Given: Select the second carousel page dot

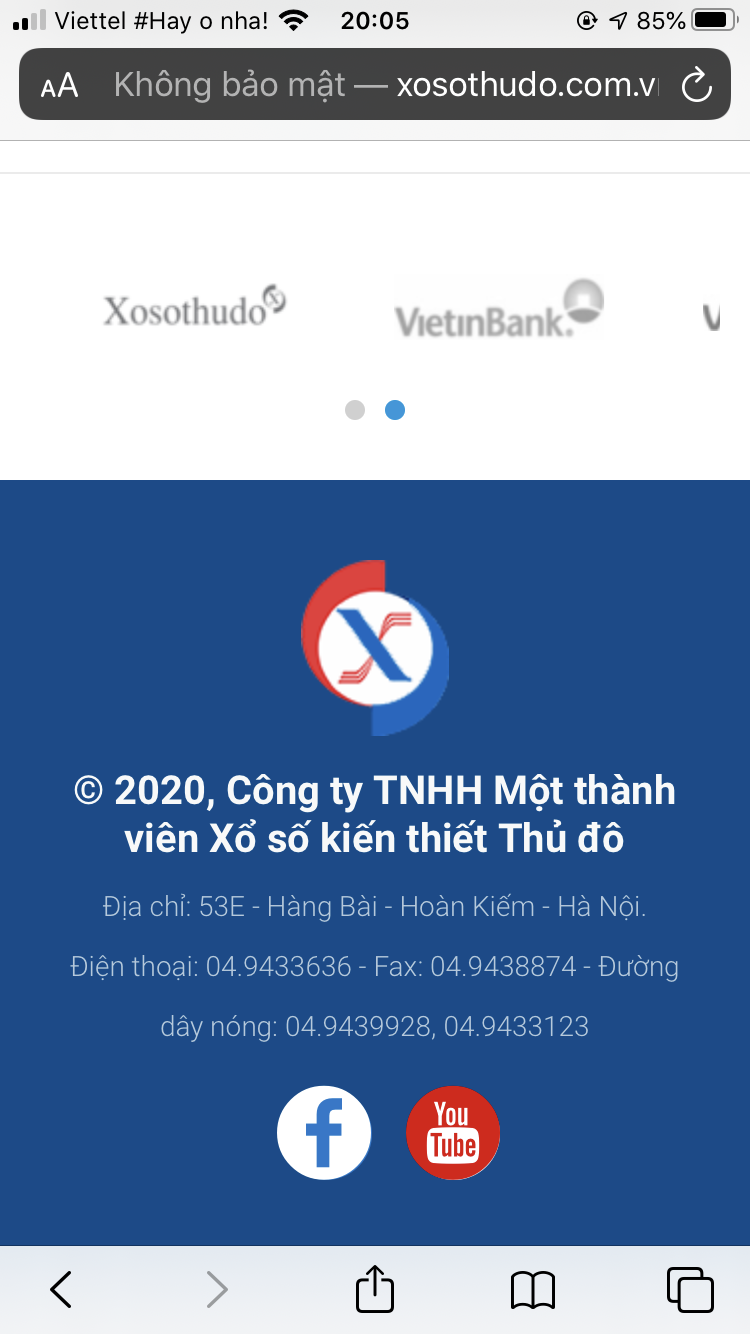Looking at the screenshot, I should click(x=395, y=410).
